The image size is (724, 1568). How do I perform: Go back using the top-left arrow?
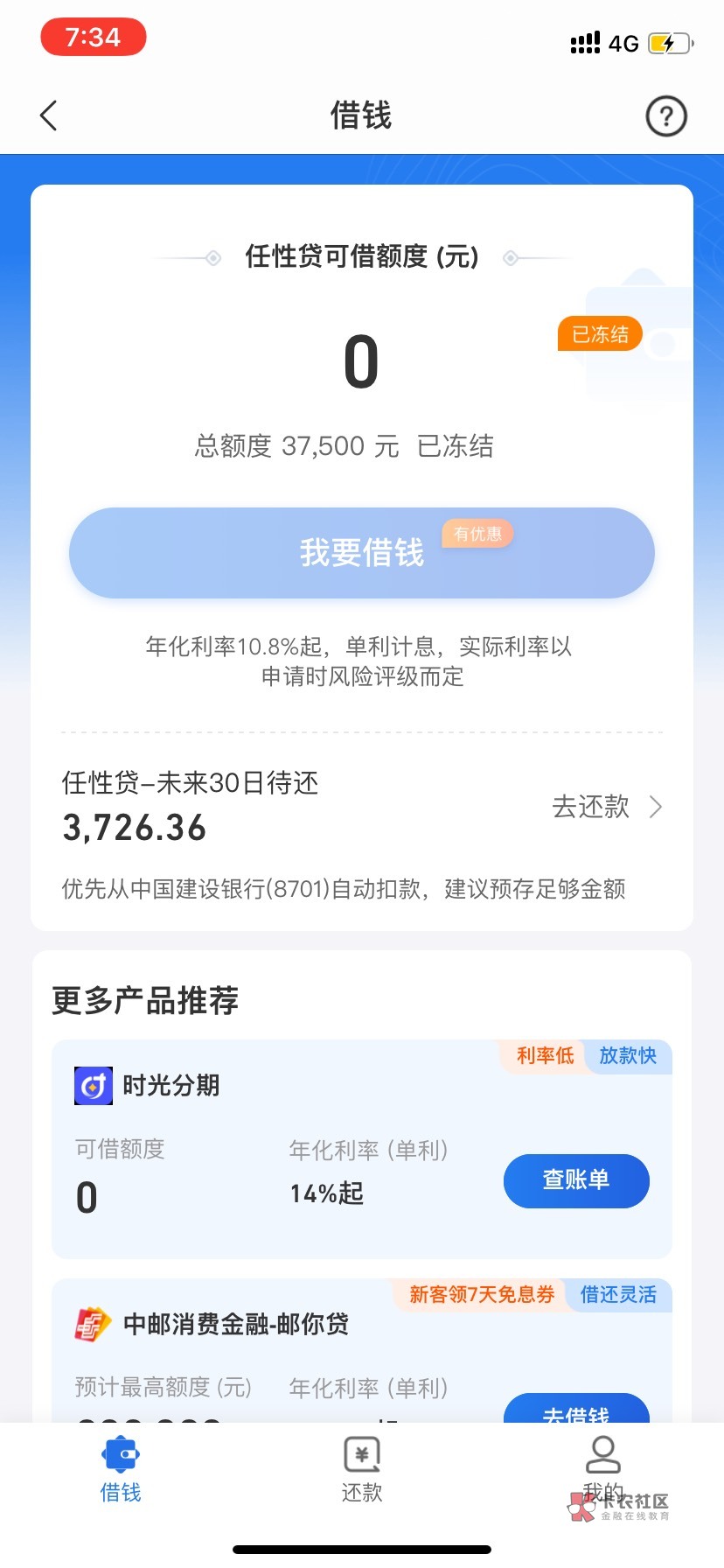point(49,115)
